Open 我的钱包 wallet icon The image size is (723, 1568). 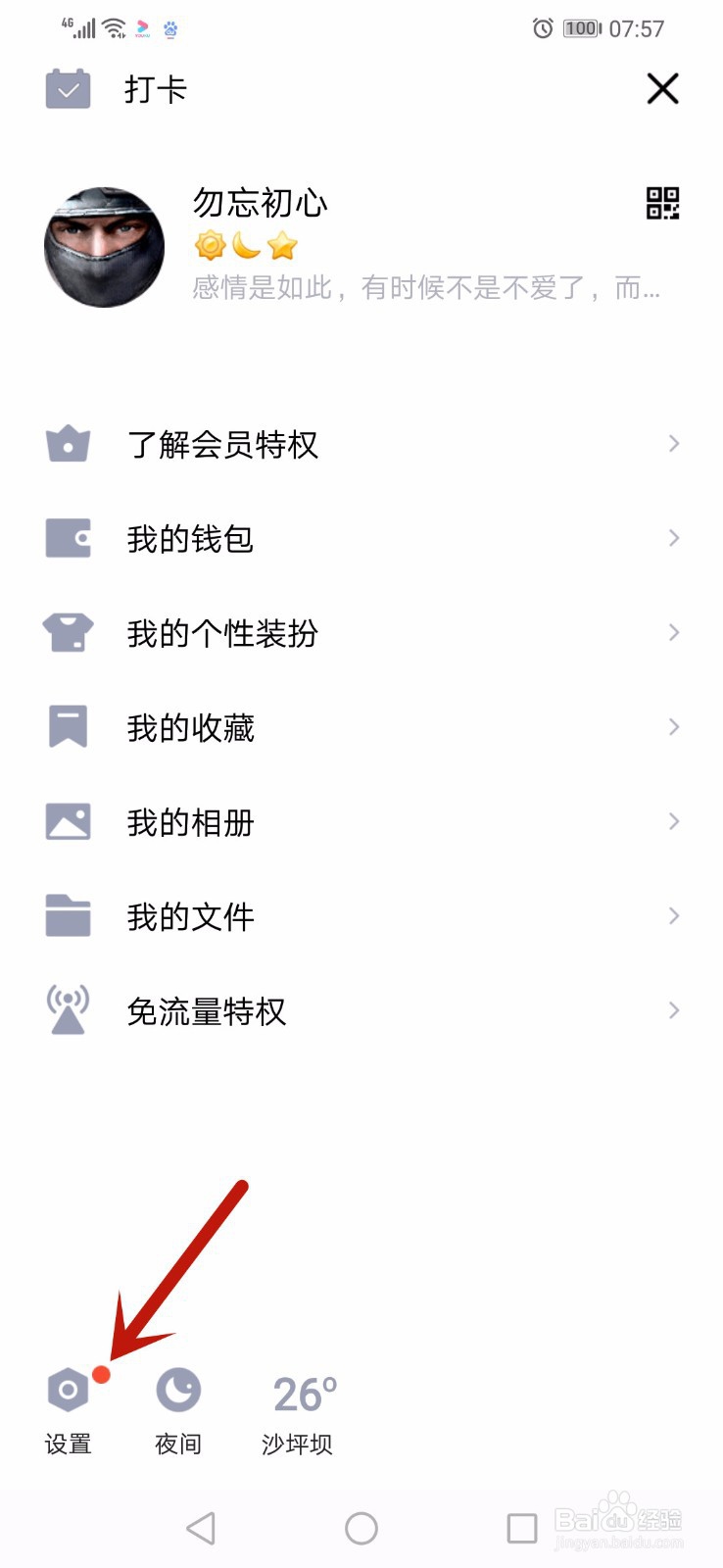point(67,538)
